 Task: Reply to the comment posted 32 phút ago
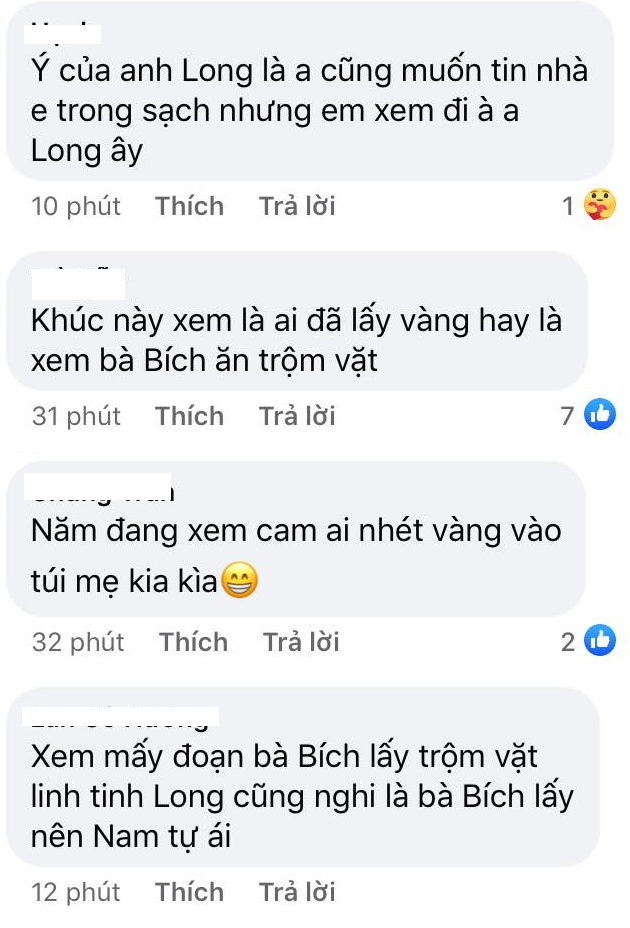point(301,642)
